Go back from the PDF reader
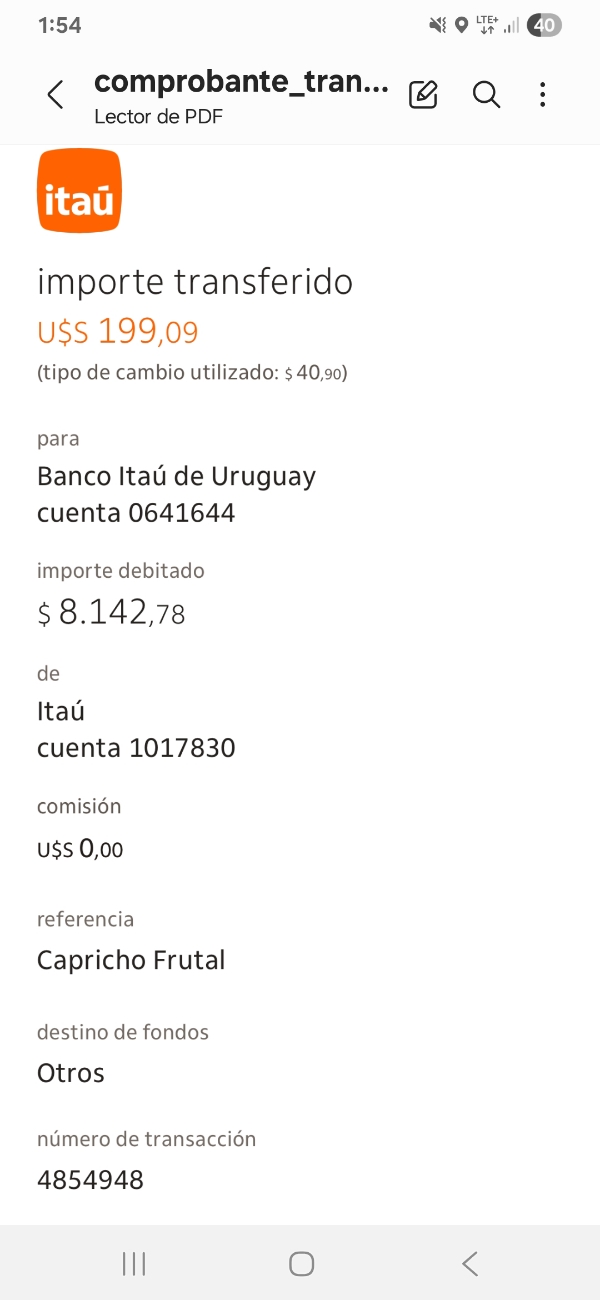 coord(56,95)
